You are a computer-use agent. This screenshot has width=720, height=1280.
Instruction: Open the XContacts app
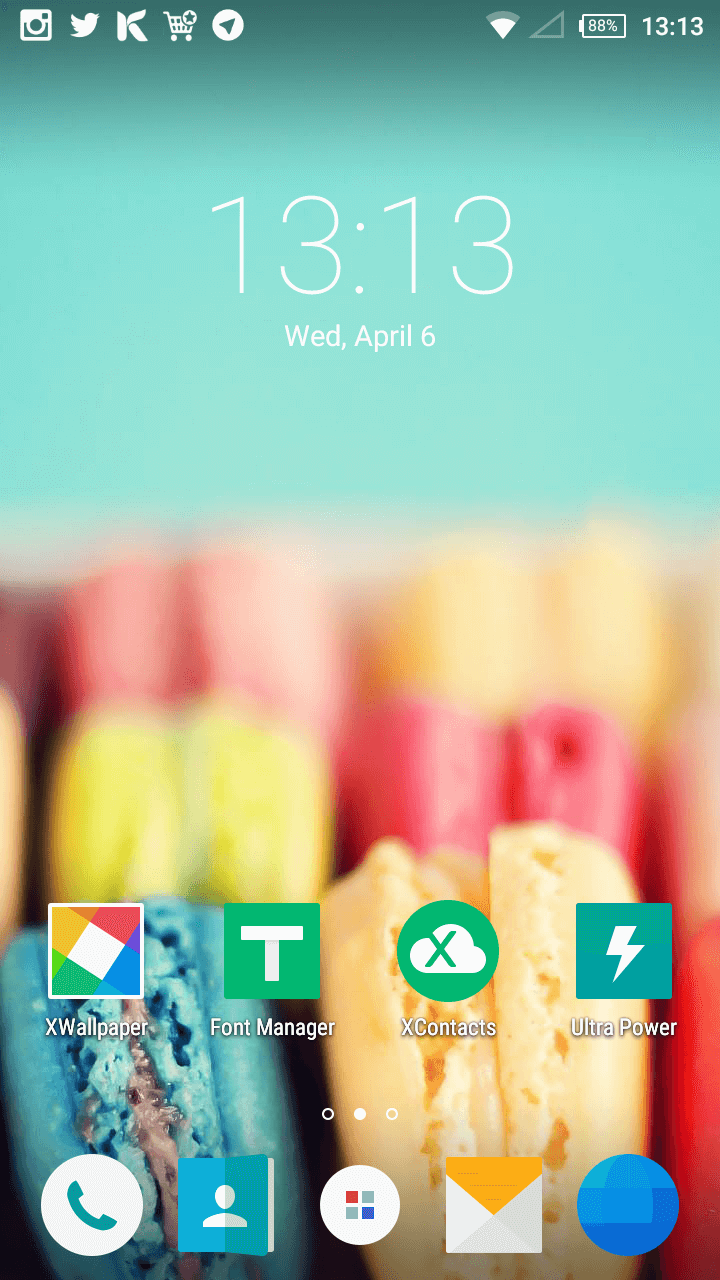[x=447, y=951]
